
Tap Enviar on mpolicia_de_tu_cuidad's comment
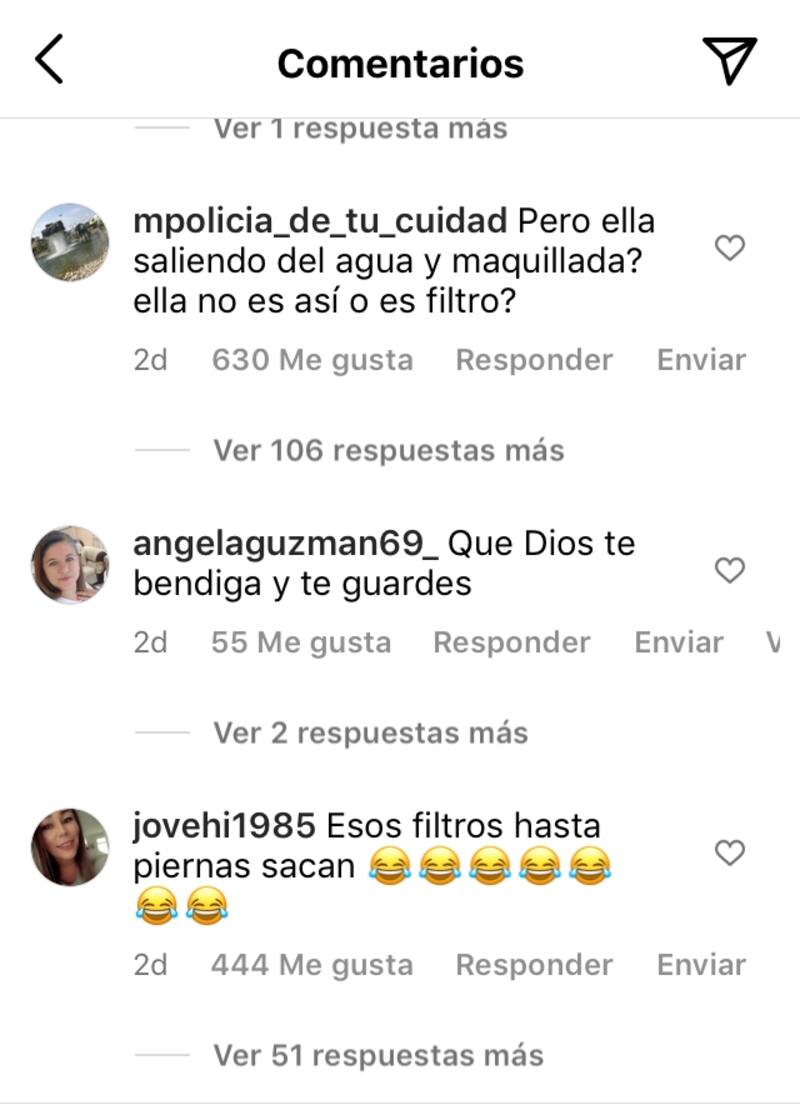point(701,360)
